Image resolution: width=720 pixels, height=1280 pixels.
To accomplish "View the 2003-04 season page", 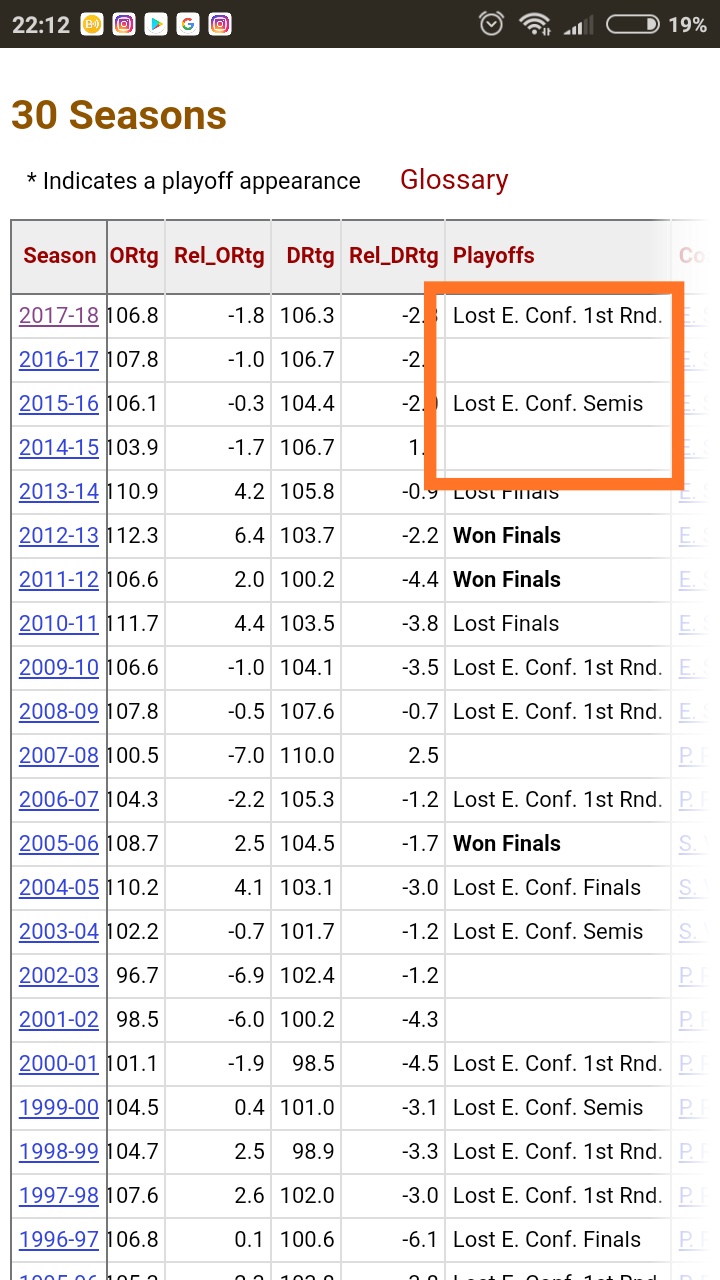I will point(59,932).
